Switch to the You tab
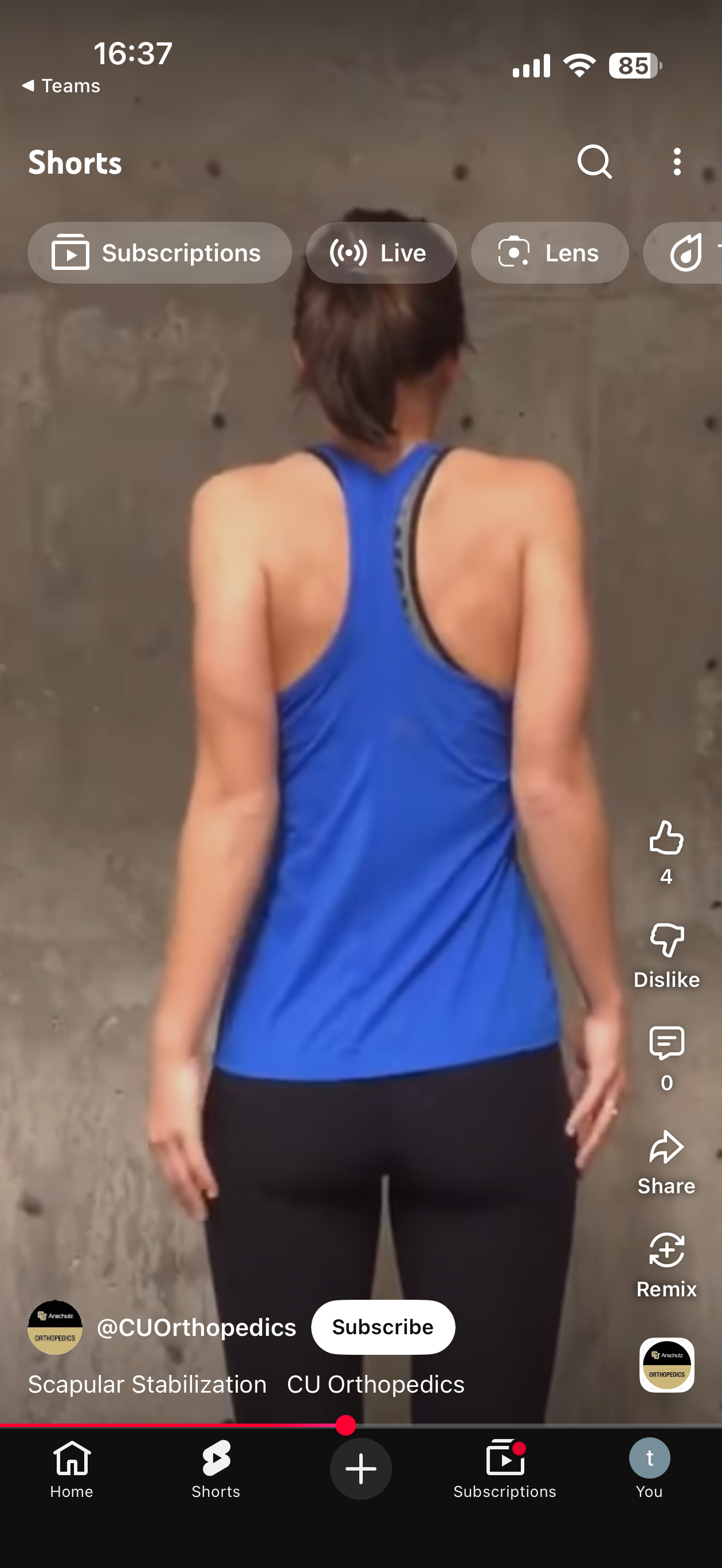This screenshot has width=722, height=1568. pyautogui.click(x=649, y=1468)
